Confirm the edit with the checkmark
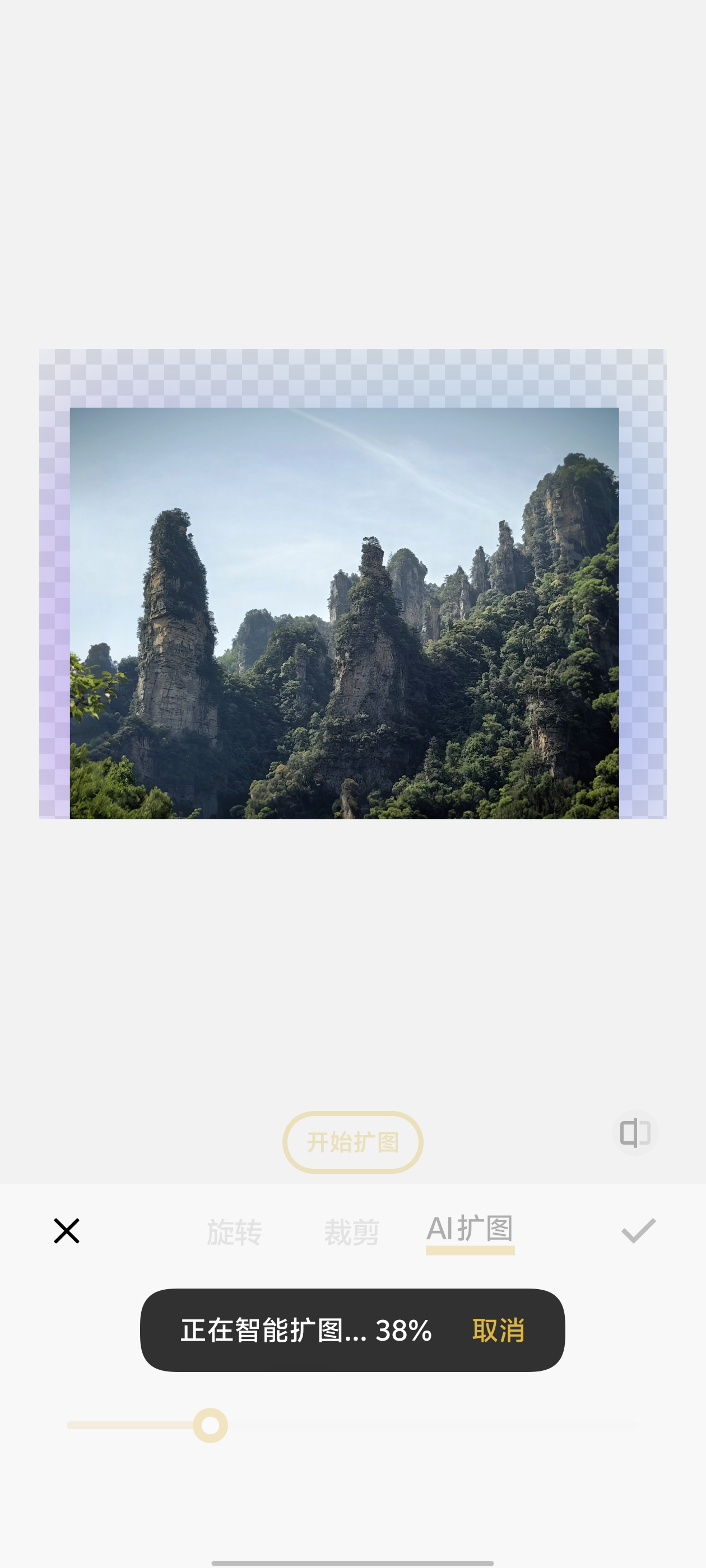 638,1231
